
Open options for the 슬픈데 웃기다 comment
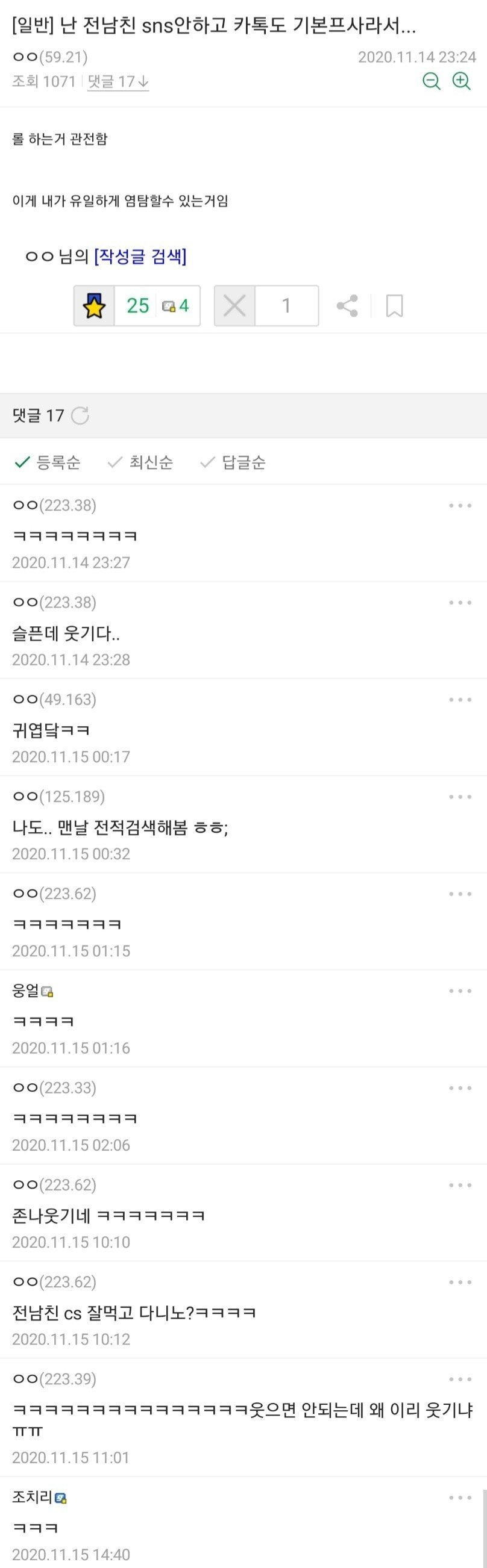[x=460, y=603]
